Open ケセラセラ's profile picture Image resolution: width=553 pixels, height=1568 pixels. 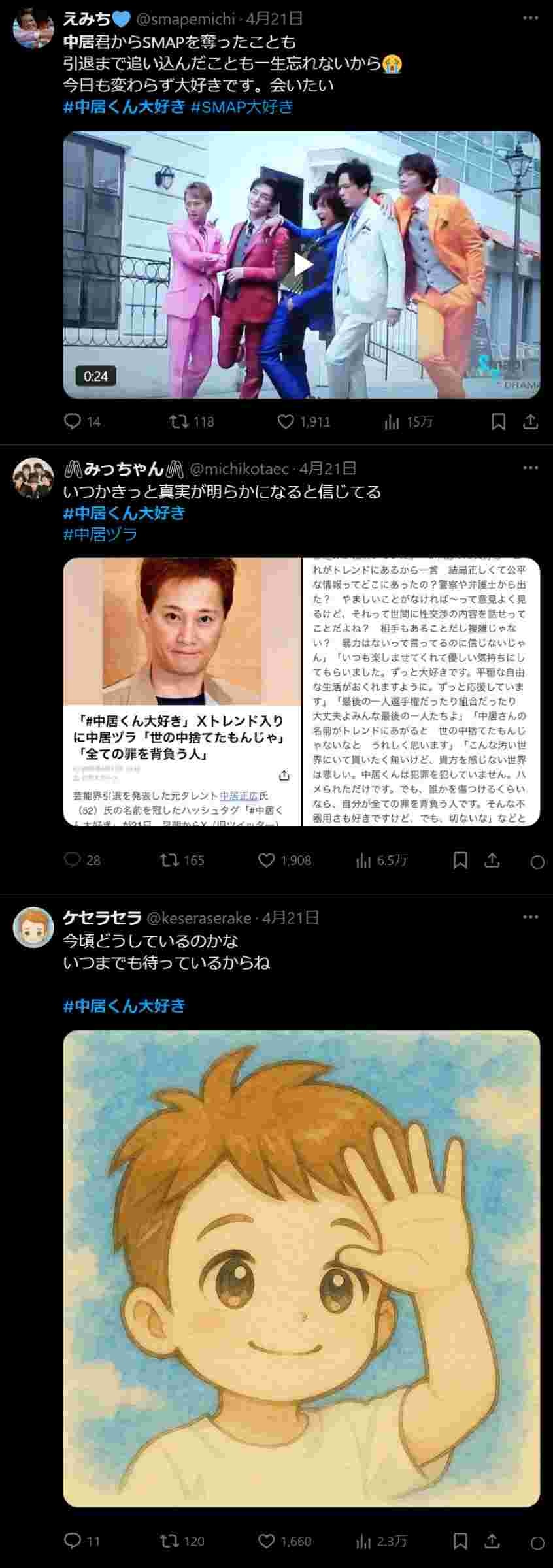coord(33,927)
